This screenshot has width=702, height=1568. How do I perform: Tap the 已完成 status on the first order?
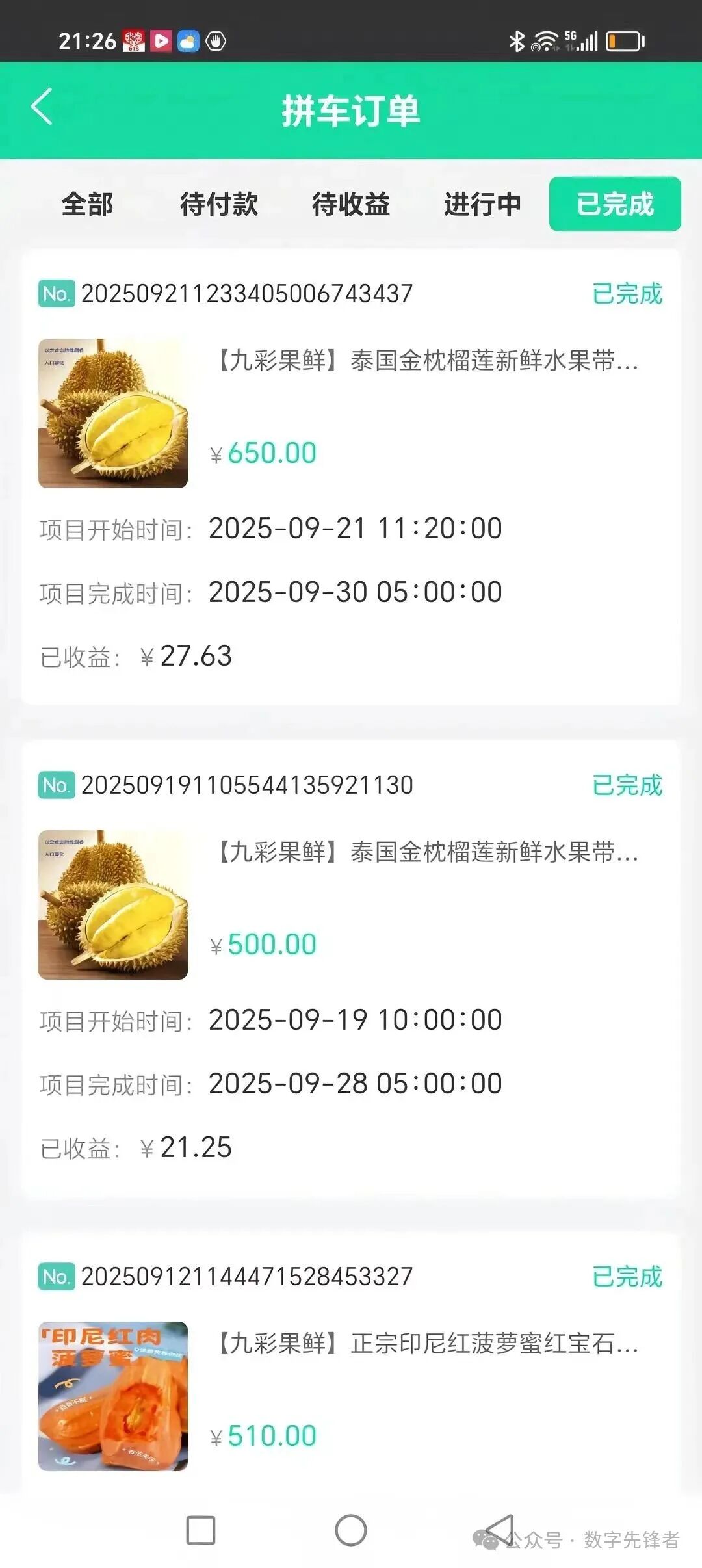point(626,294)
